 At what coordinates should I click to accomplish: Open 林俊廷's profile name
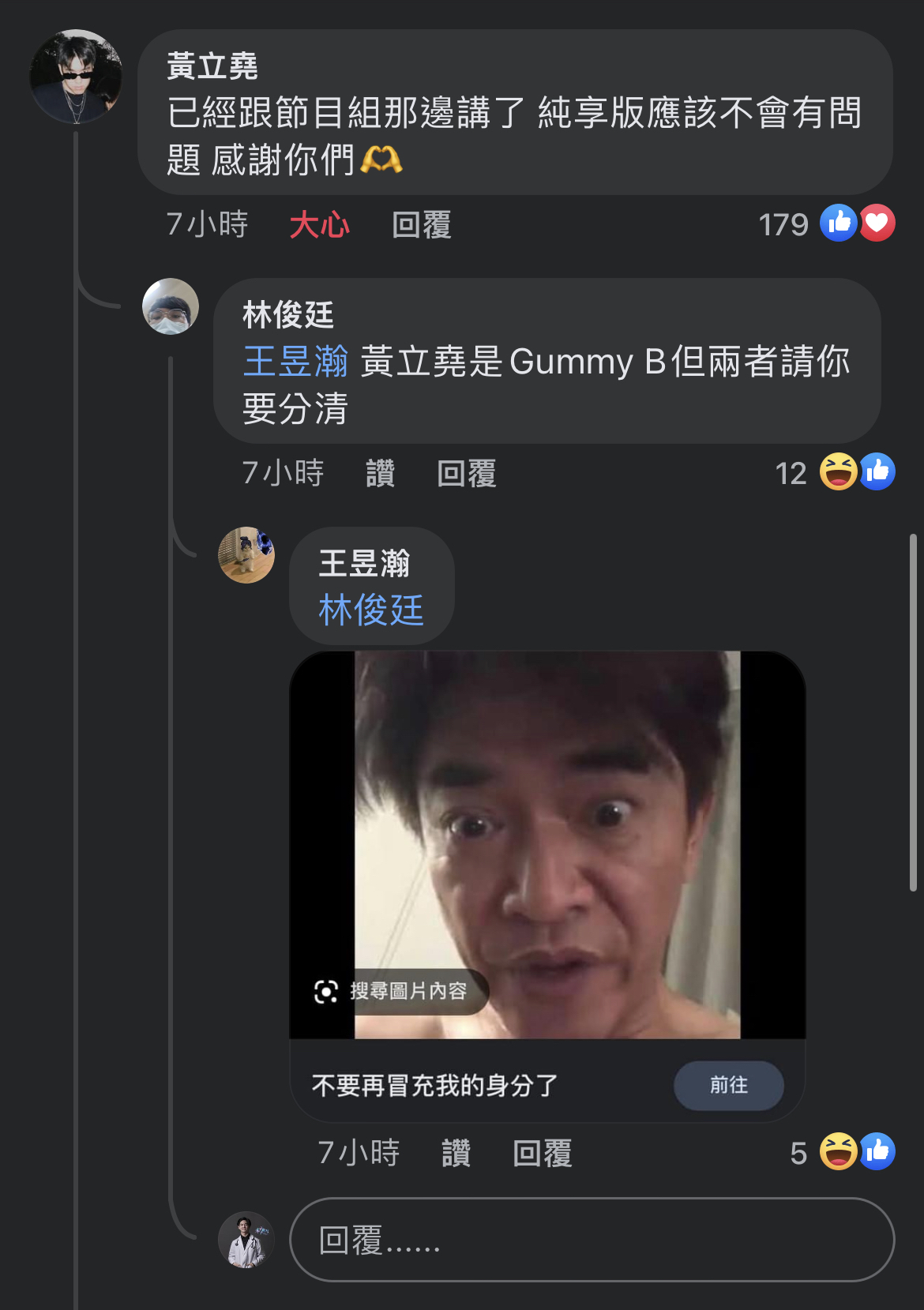click(288, 315)
